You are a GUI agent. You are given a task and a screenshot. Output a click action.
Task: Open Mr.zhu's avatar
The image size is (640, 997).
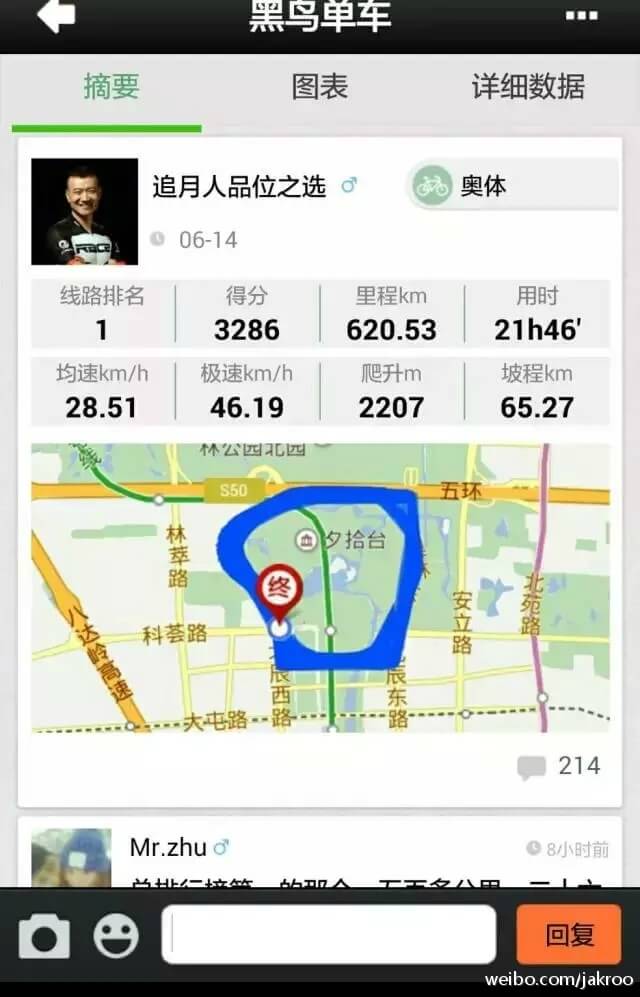click(71, 858)
